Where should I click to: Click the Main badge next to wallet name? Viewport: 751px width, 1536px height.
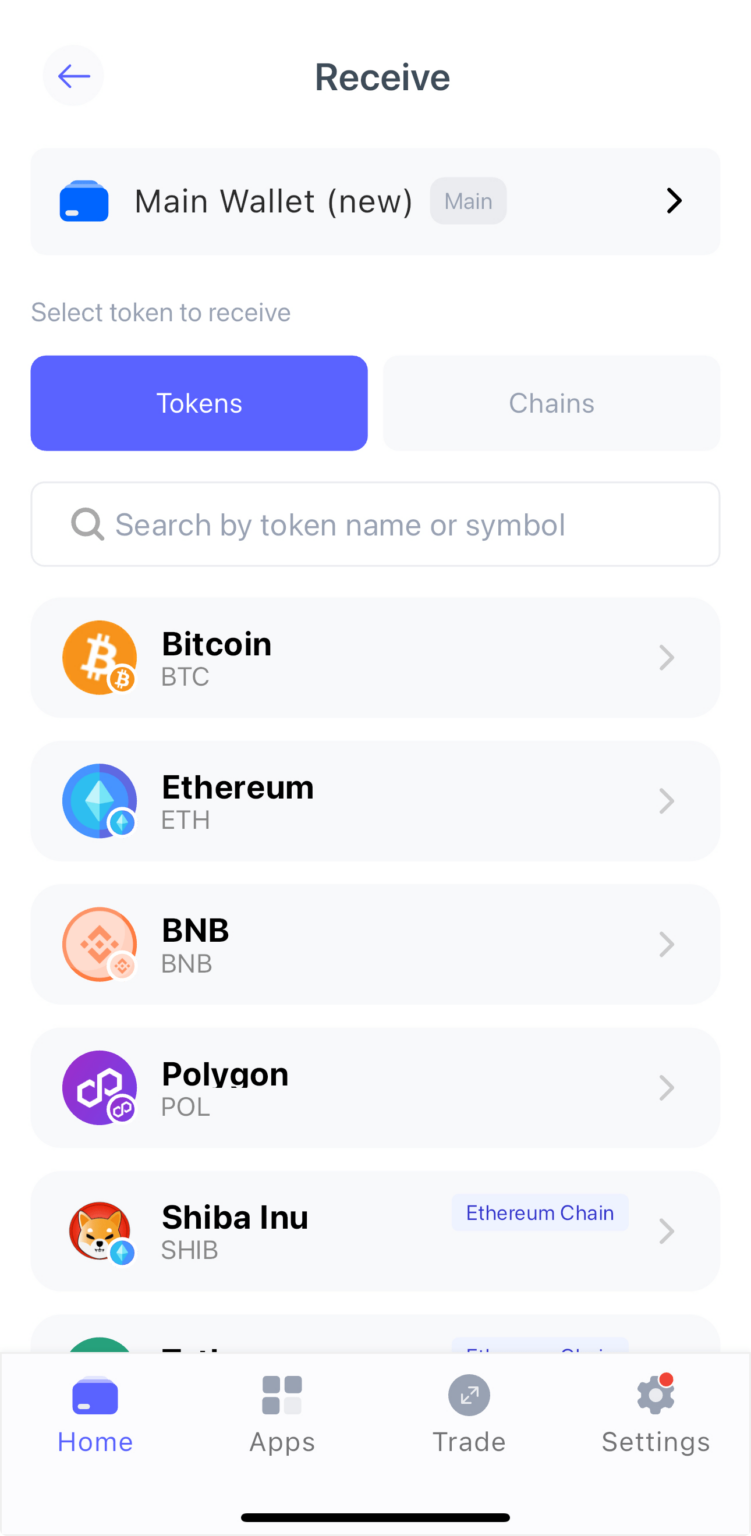click(468, 201)
